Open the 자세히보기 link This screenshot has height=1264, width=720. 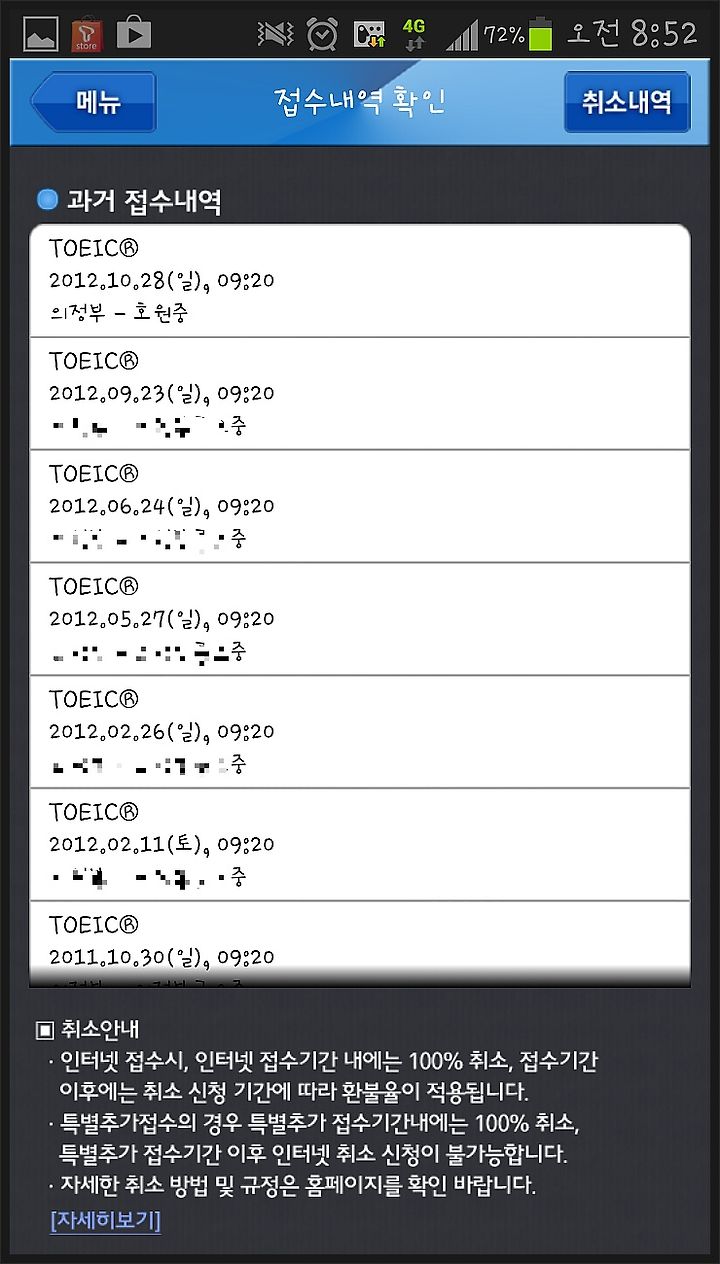coord(105,1220)
